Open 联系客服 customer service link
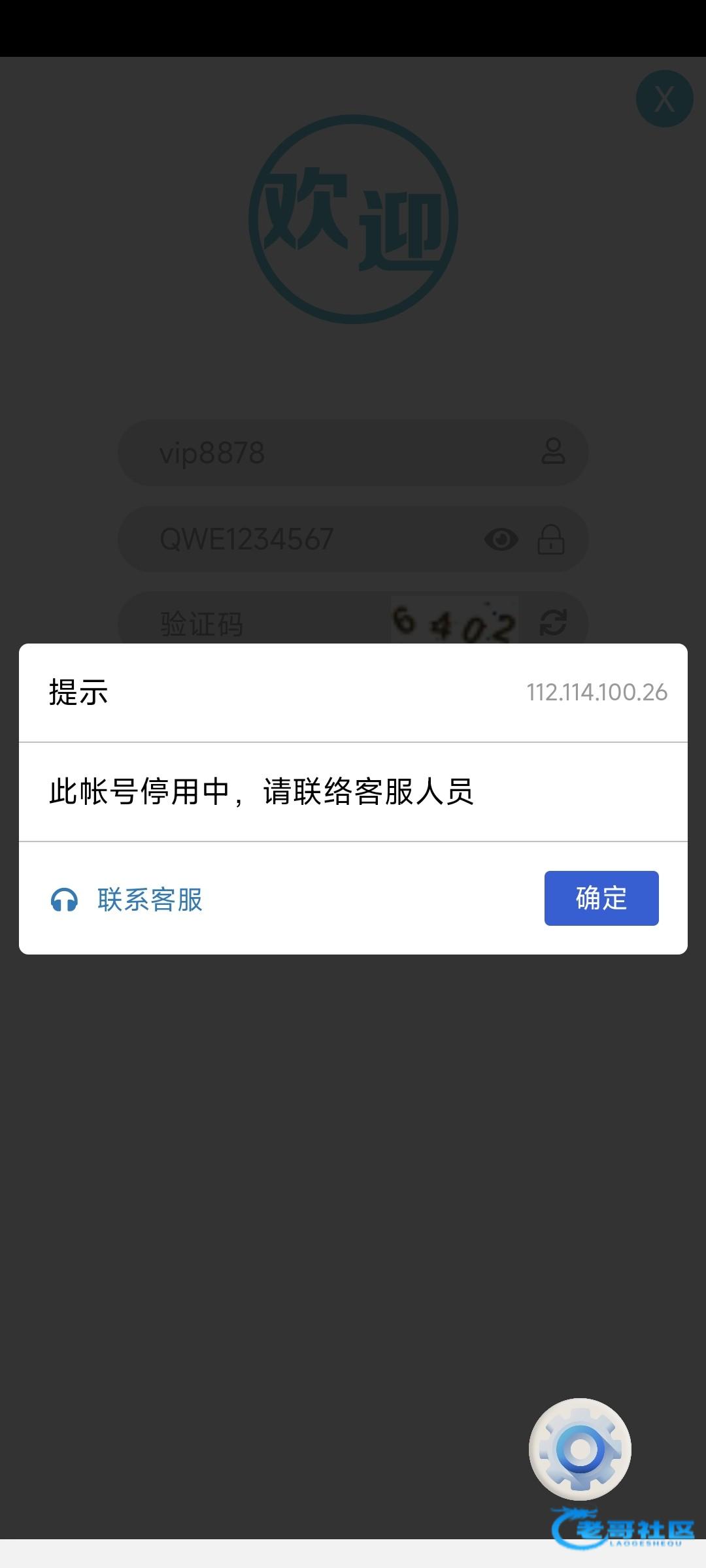The width and height of the screenshot is (706, 1568). (x=127, y=900)
